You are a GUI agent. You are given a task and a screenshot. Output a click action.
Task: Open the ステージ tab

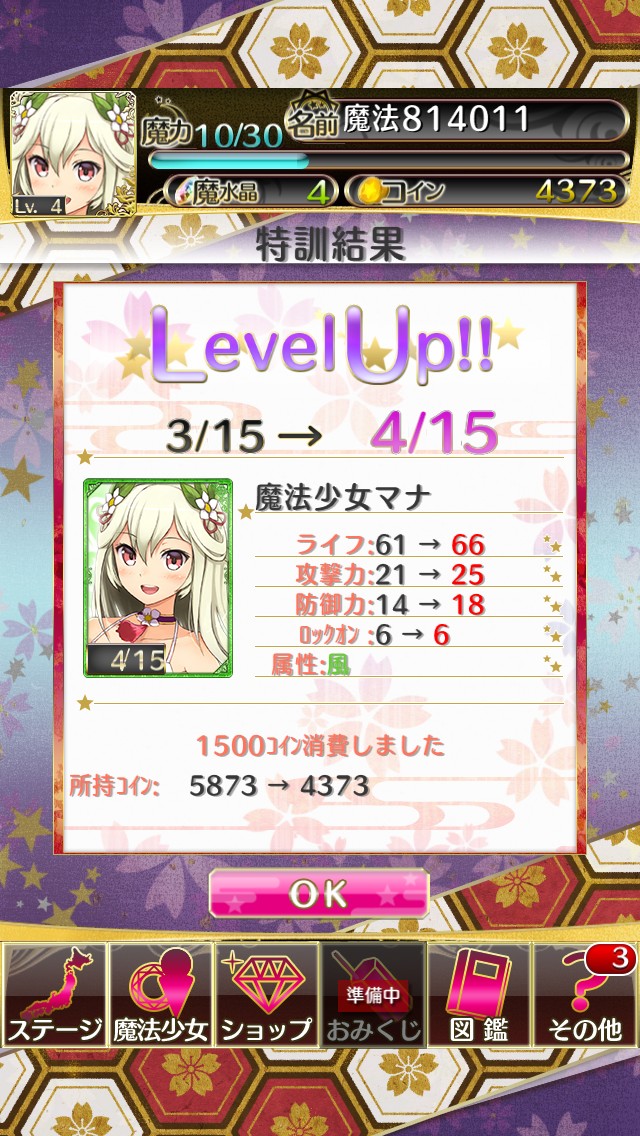[x=55, y=995]
